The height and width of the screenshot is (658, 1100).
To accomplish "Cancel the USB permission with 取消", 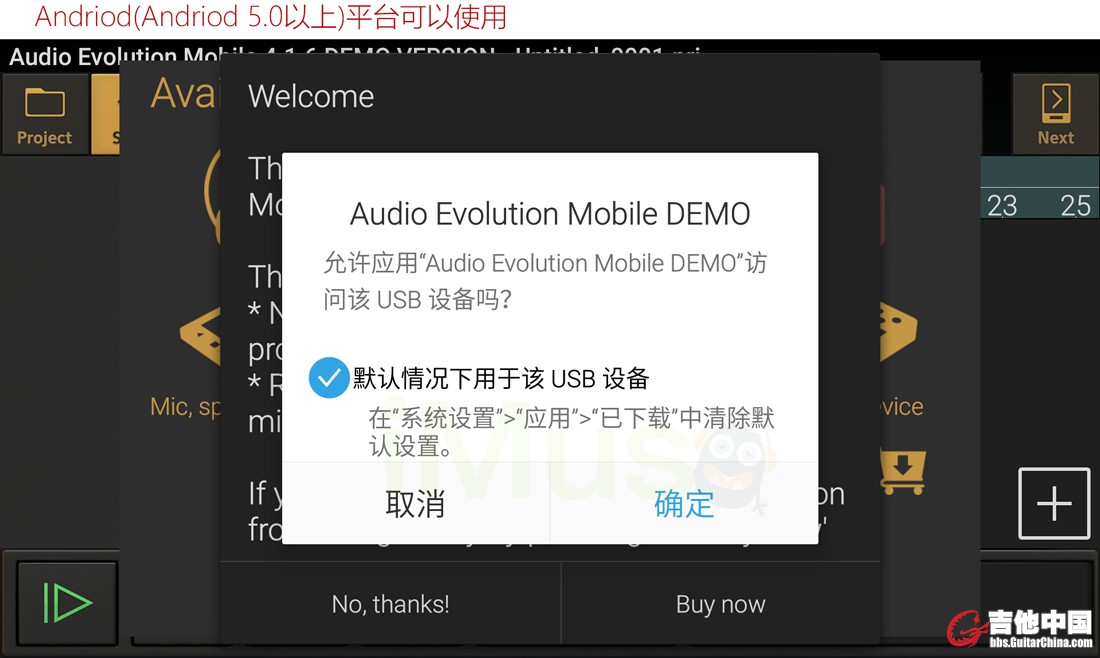I will pyautogui.click(x=415, y=504).
